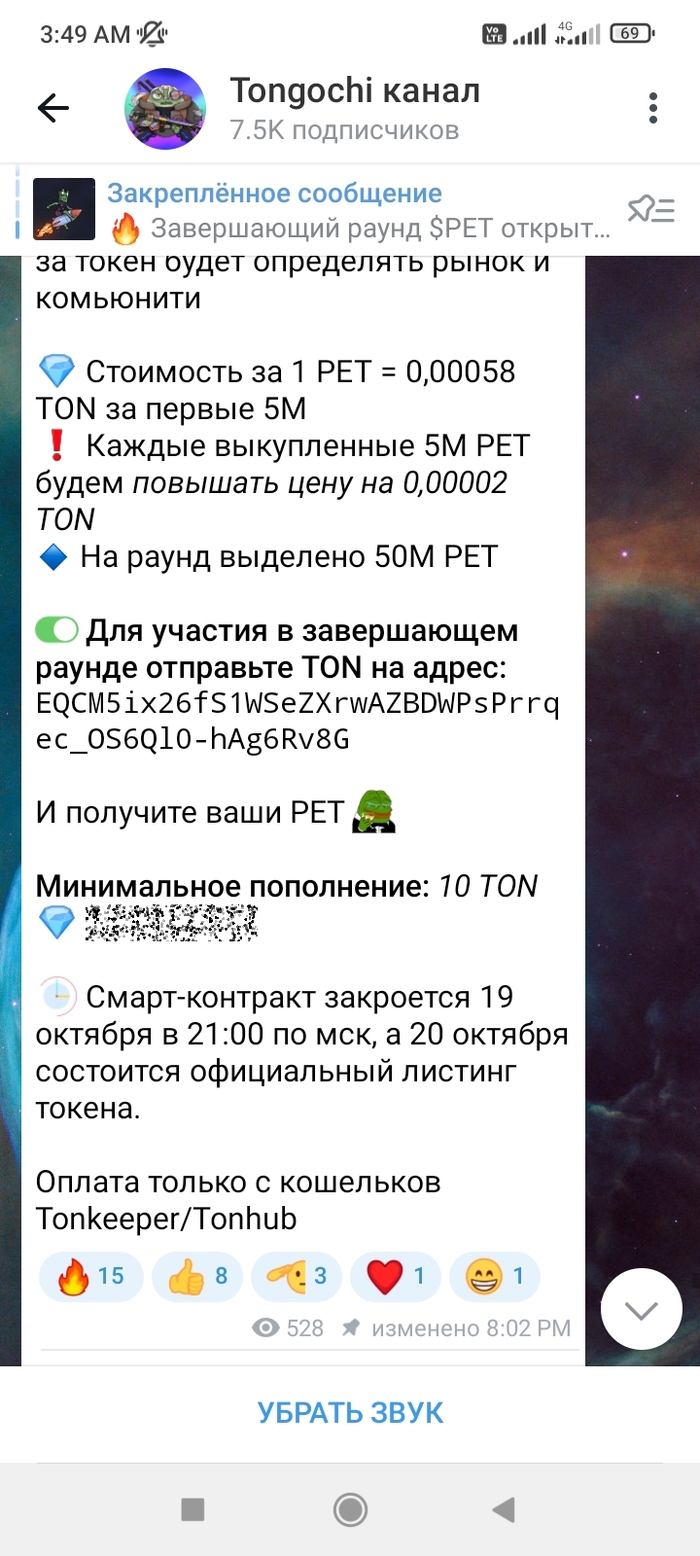
Task: Open Tongochi канал channel info
Action: pos(355,108)
